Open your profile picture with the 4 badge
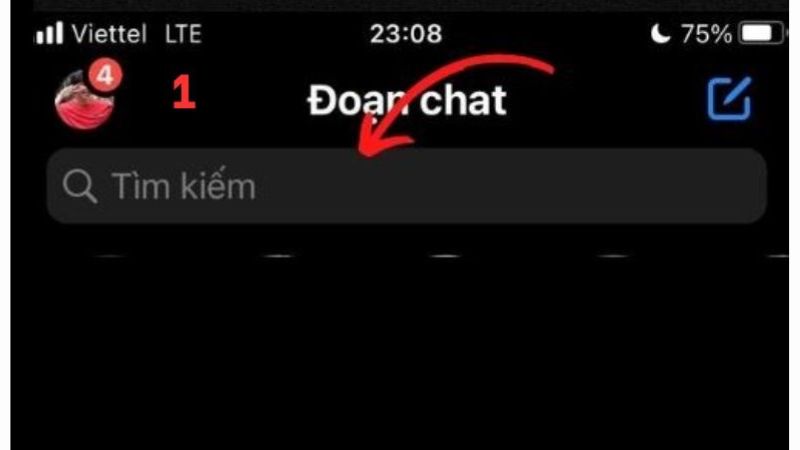This screenshot has width=800, height=450. 84,101
